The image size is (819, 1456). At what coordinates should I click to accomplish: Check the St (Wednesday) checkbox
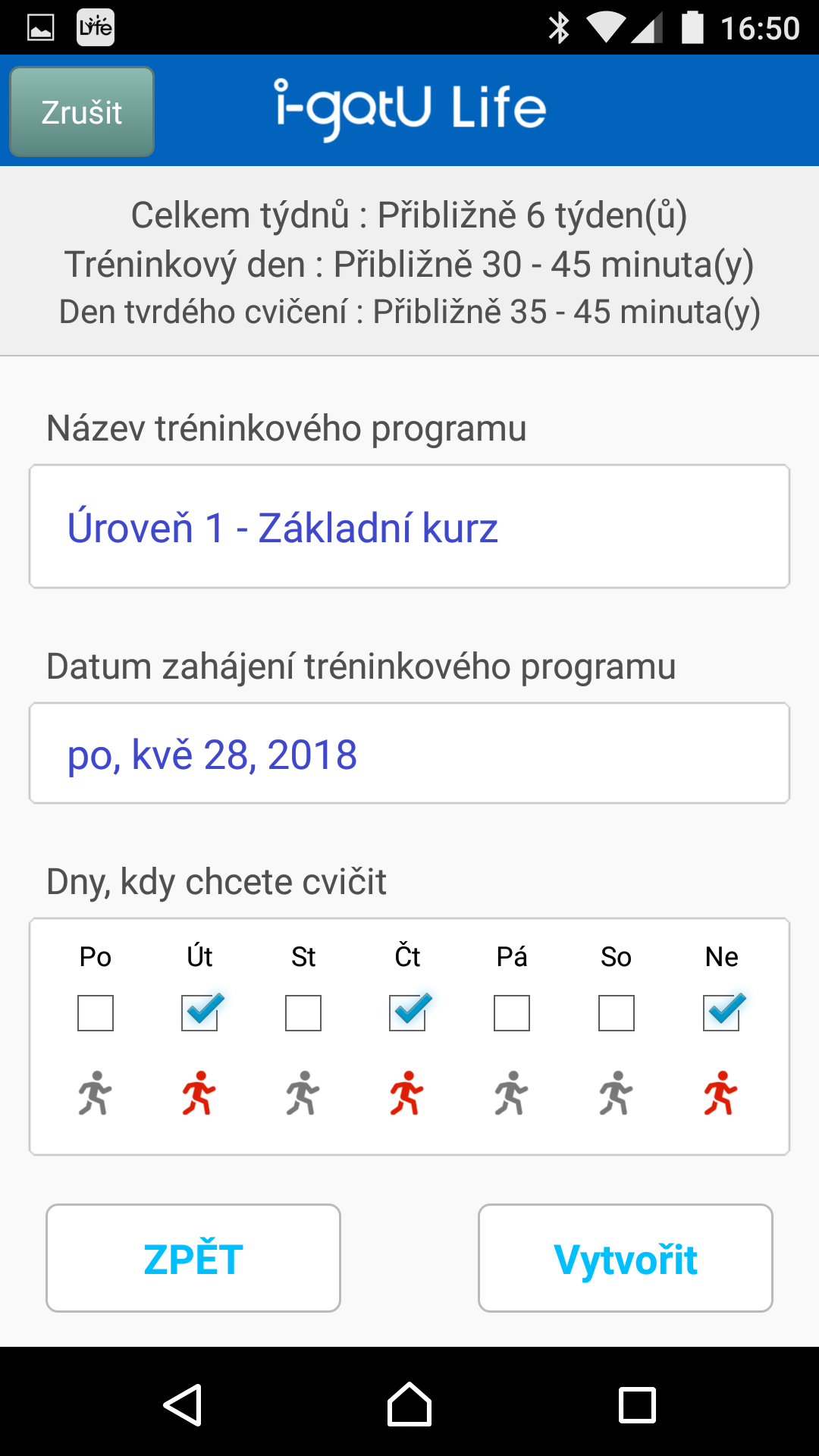tap(303, 1013)
